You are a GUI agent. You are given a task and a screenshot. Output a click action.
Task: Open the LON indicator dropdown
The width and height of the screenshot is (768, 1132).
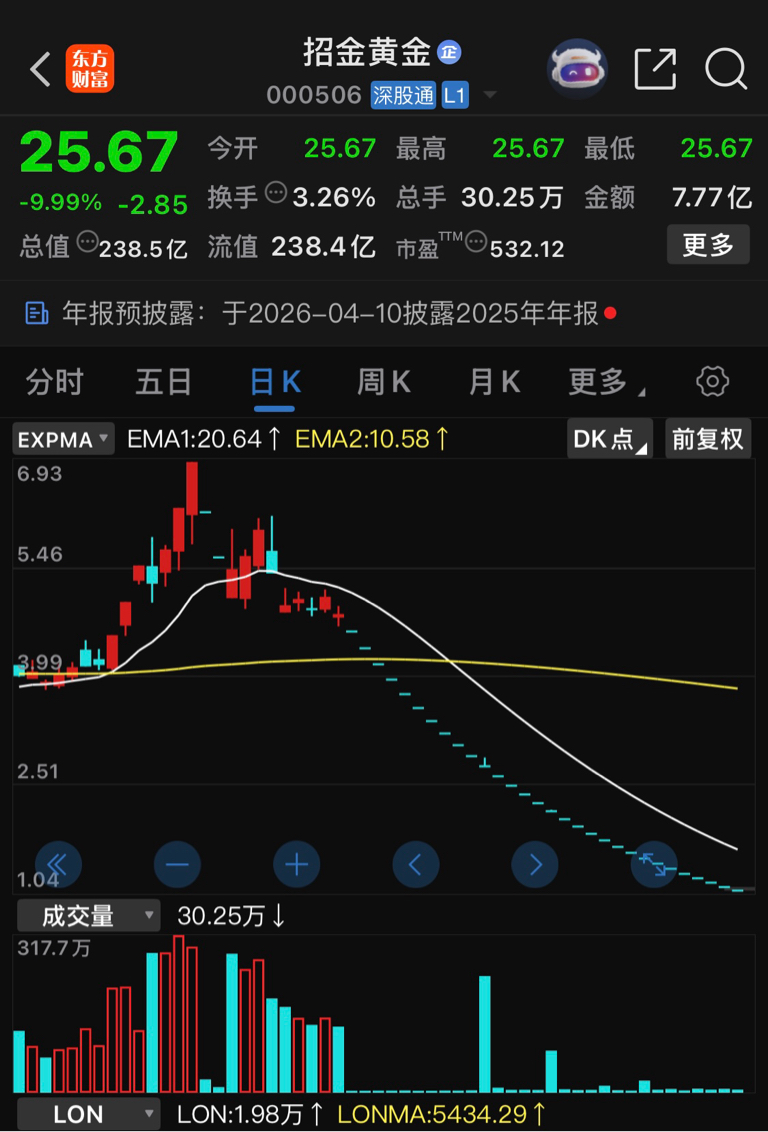coord(87,1114)
